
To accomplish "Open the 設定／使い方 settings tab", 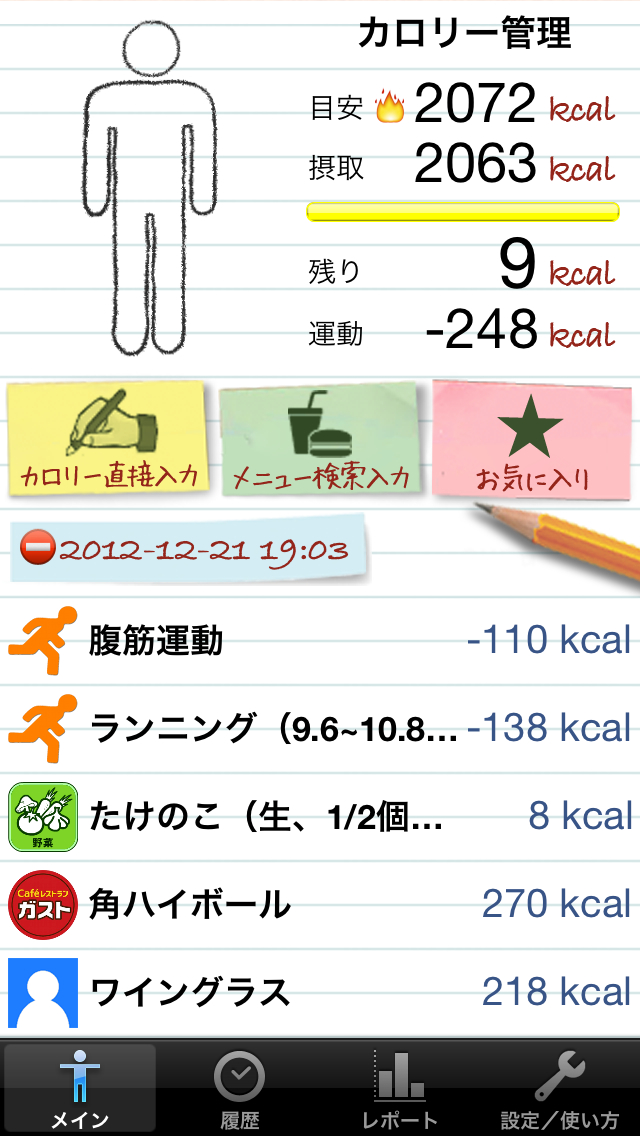I will (x=560, y=1088).
